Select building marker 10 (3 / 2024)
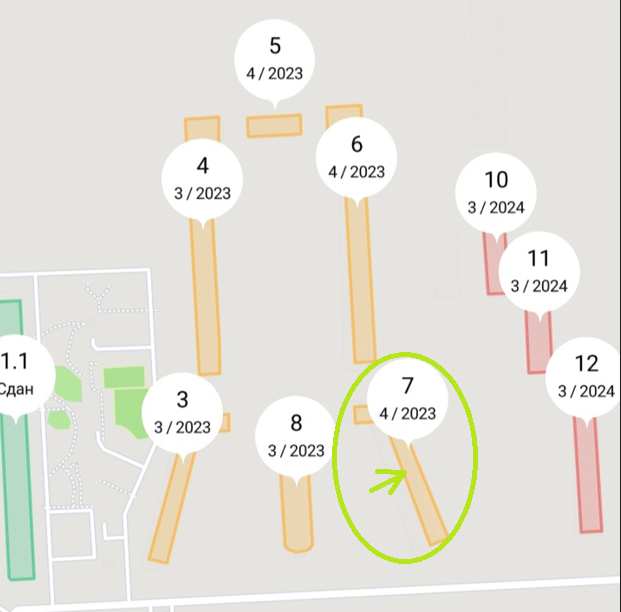 496,193
